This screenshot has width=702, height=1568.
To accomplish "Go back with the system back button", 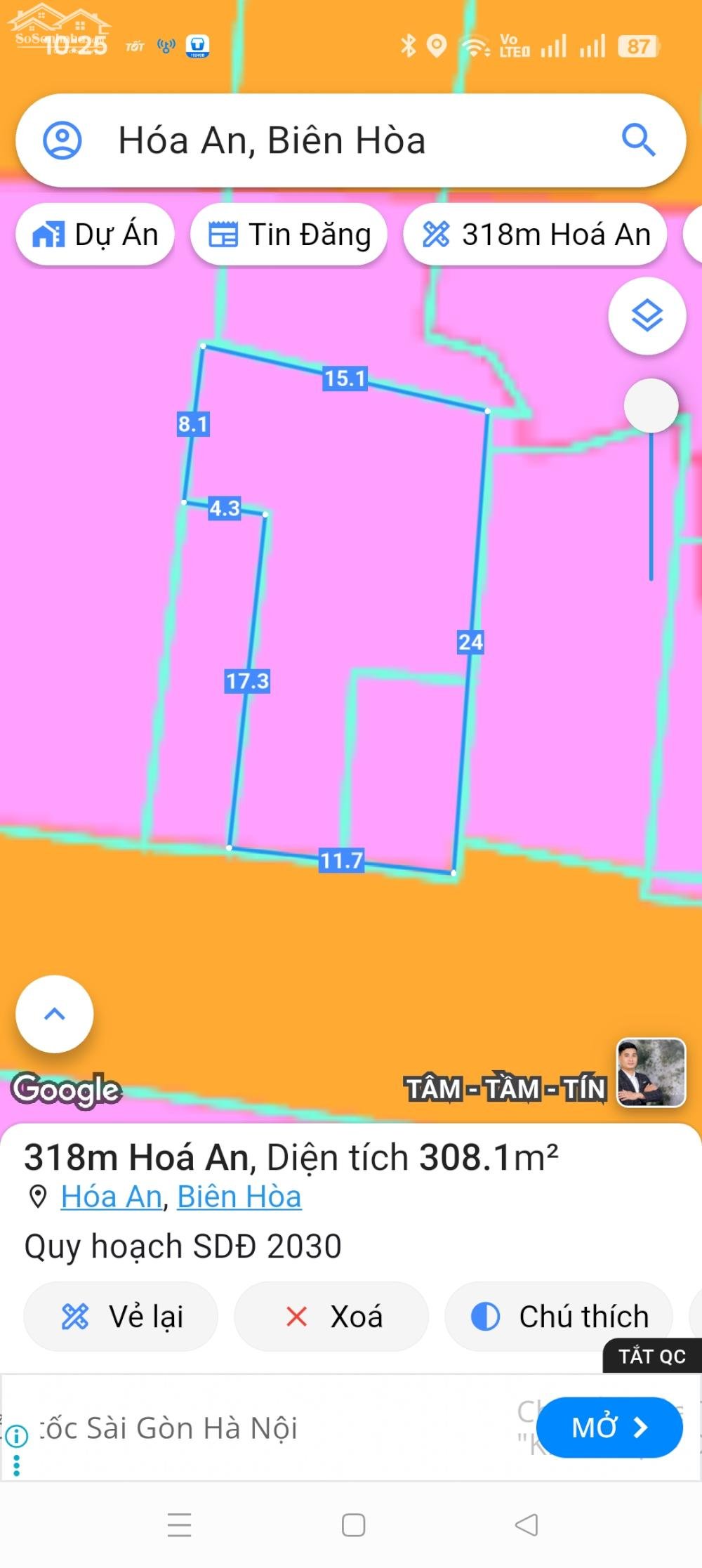I will (x=526, y=1525).
